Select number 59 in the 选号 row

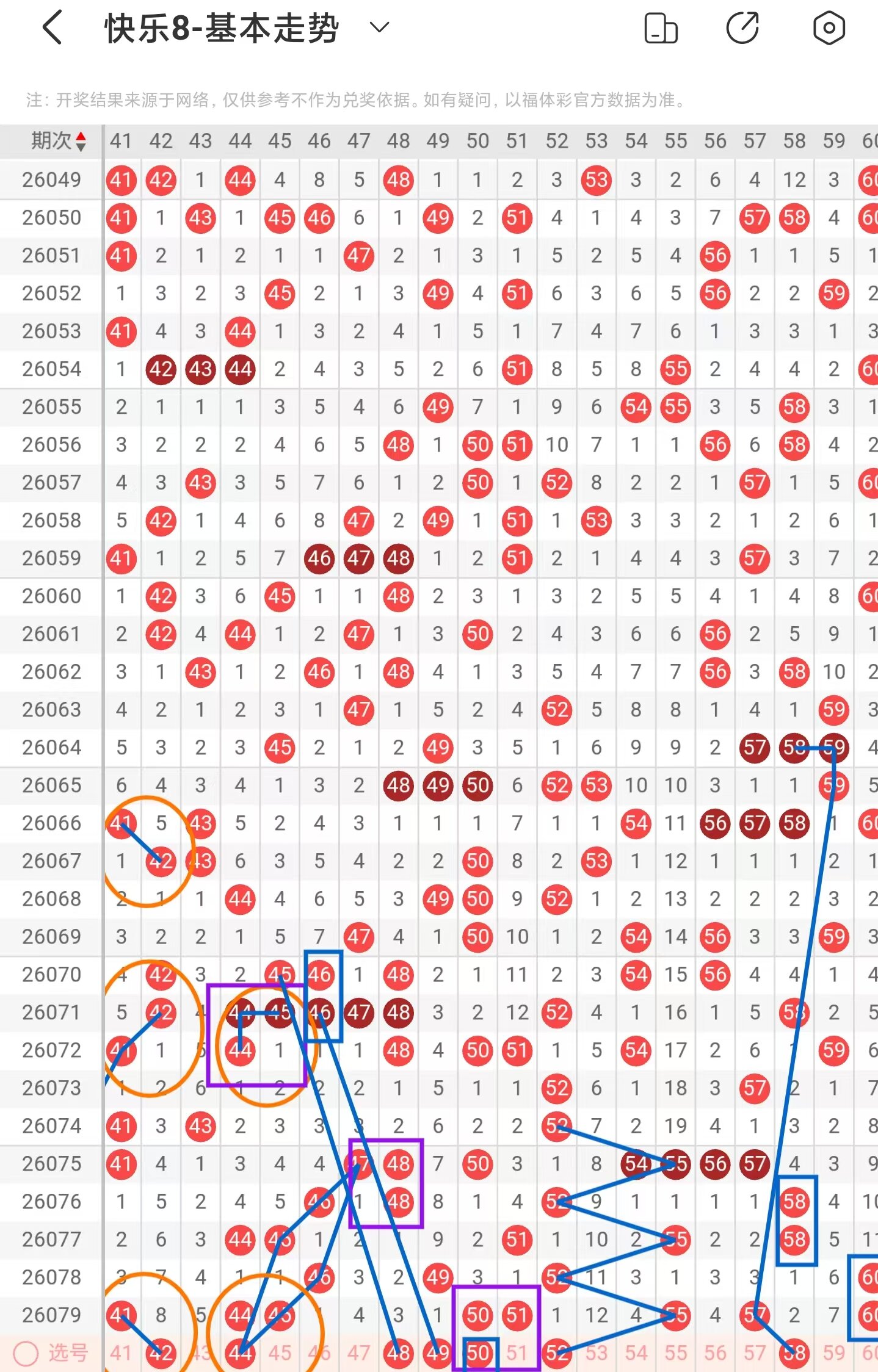click(x=833, y=1352)
